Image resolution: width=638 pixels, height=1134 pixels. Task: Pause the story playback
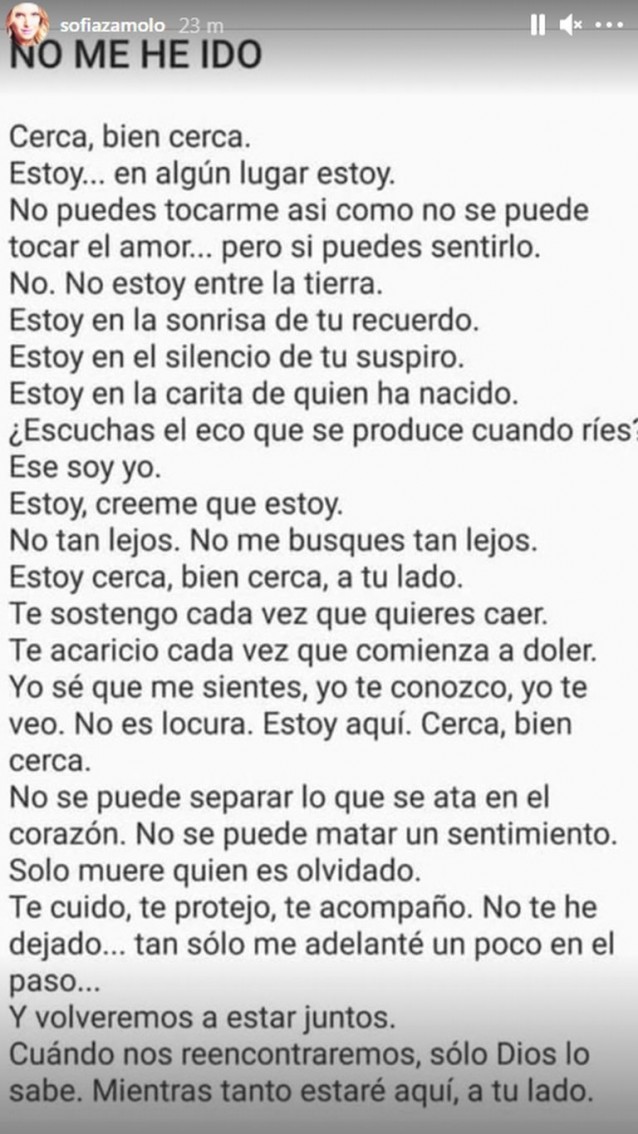(537, 26)
